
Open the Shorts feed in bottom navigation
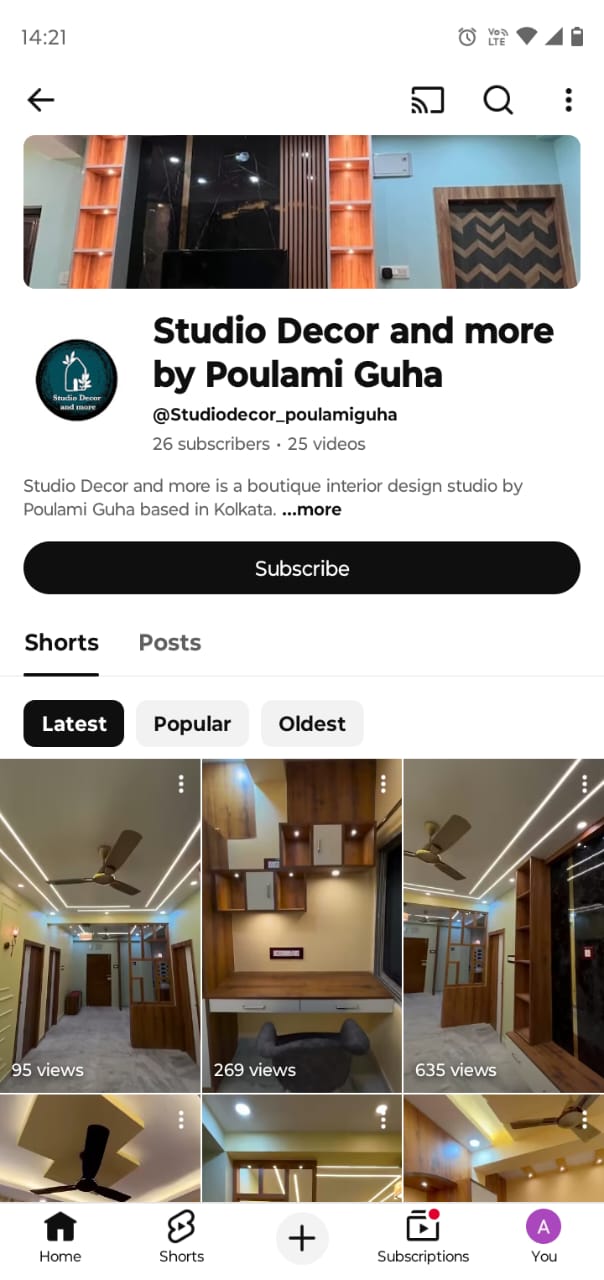[x=181, y=1238]
